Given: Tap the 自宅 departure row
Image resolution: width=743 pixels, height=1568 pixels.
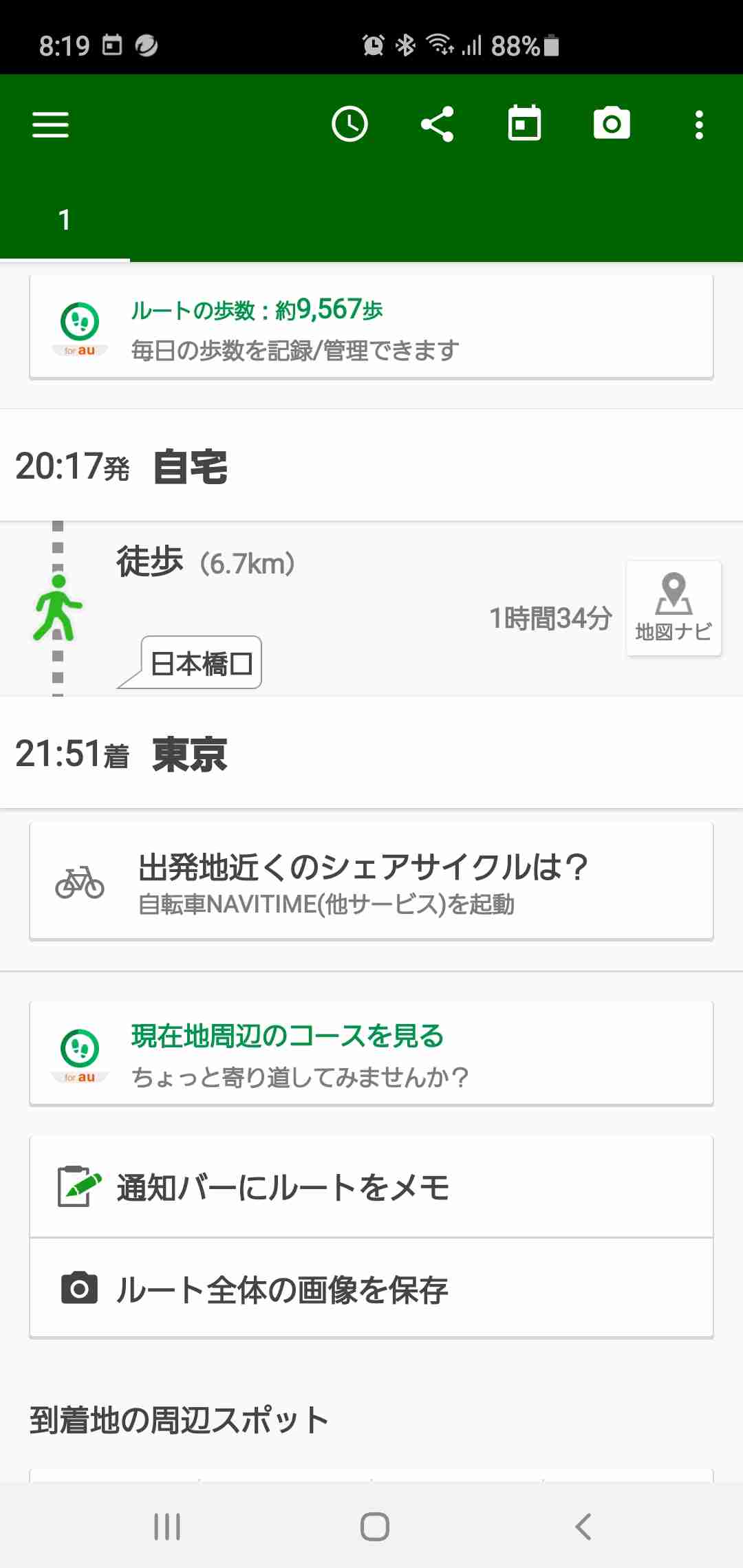Looking at the screenshot, I should pyautogui.click(x=371, y=466).
